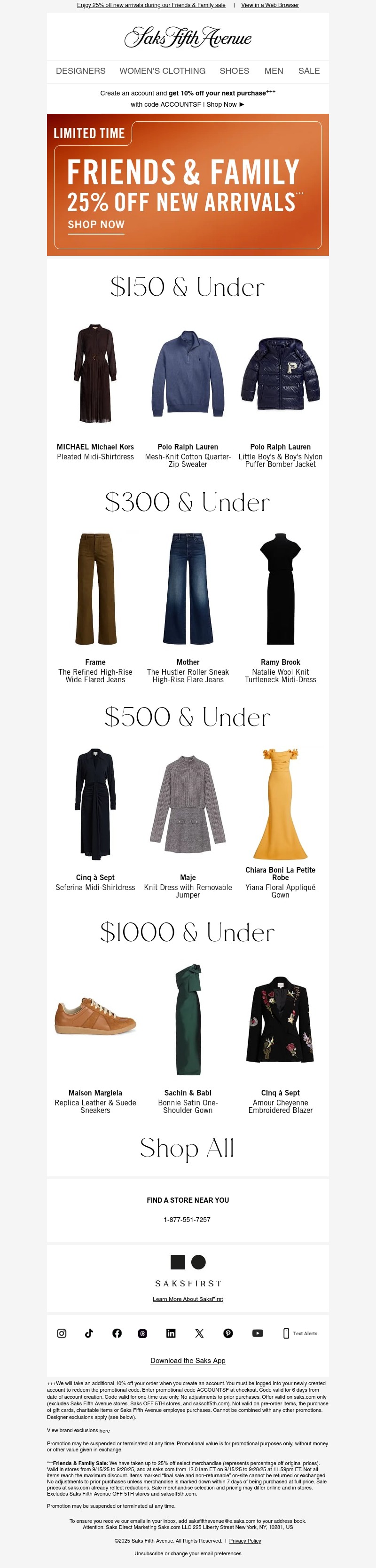376x1568 pixels.
Task: Open the Shoes category
Action: click(x=234, y=71)
